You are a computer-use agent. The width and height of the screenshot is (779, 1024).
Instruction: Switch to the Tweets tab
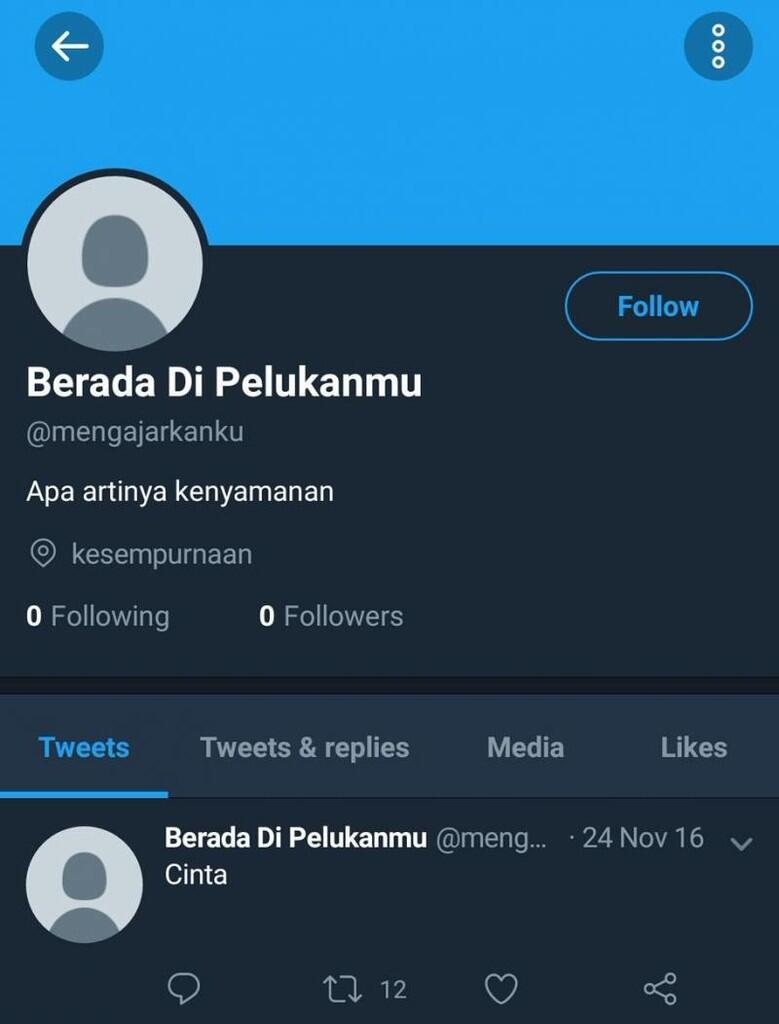[x=84, y=747]
